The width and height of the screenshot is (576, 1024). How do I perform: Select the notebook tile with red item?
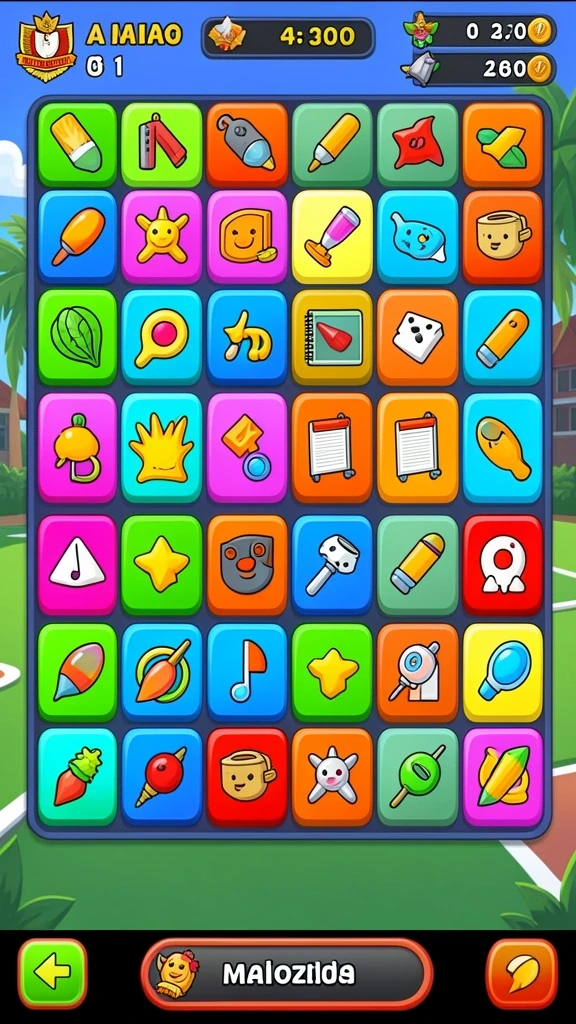(332, 338)
